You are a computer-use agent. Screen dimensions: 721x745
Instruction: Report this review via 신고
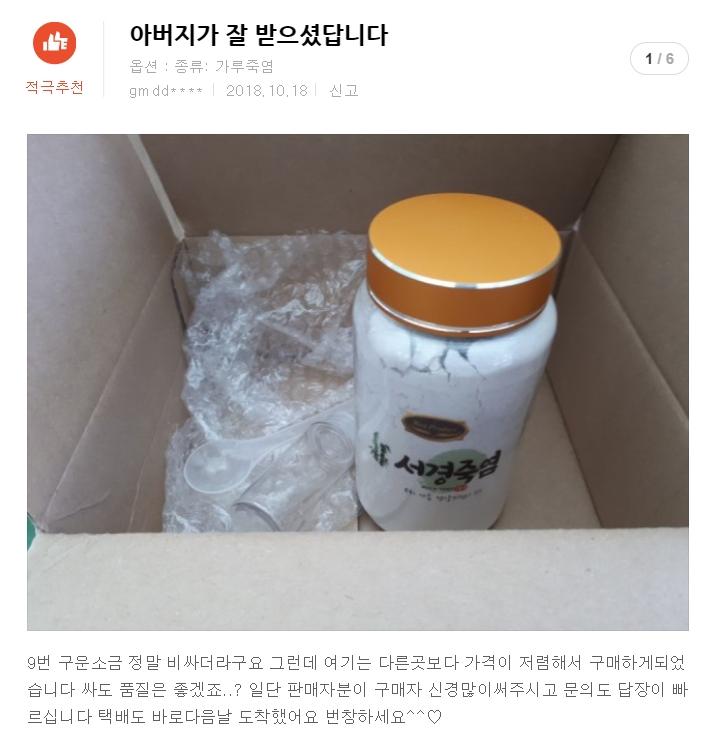[x=343, y=91]
